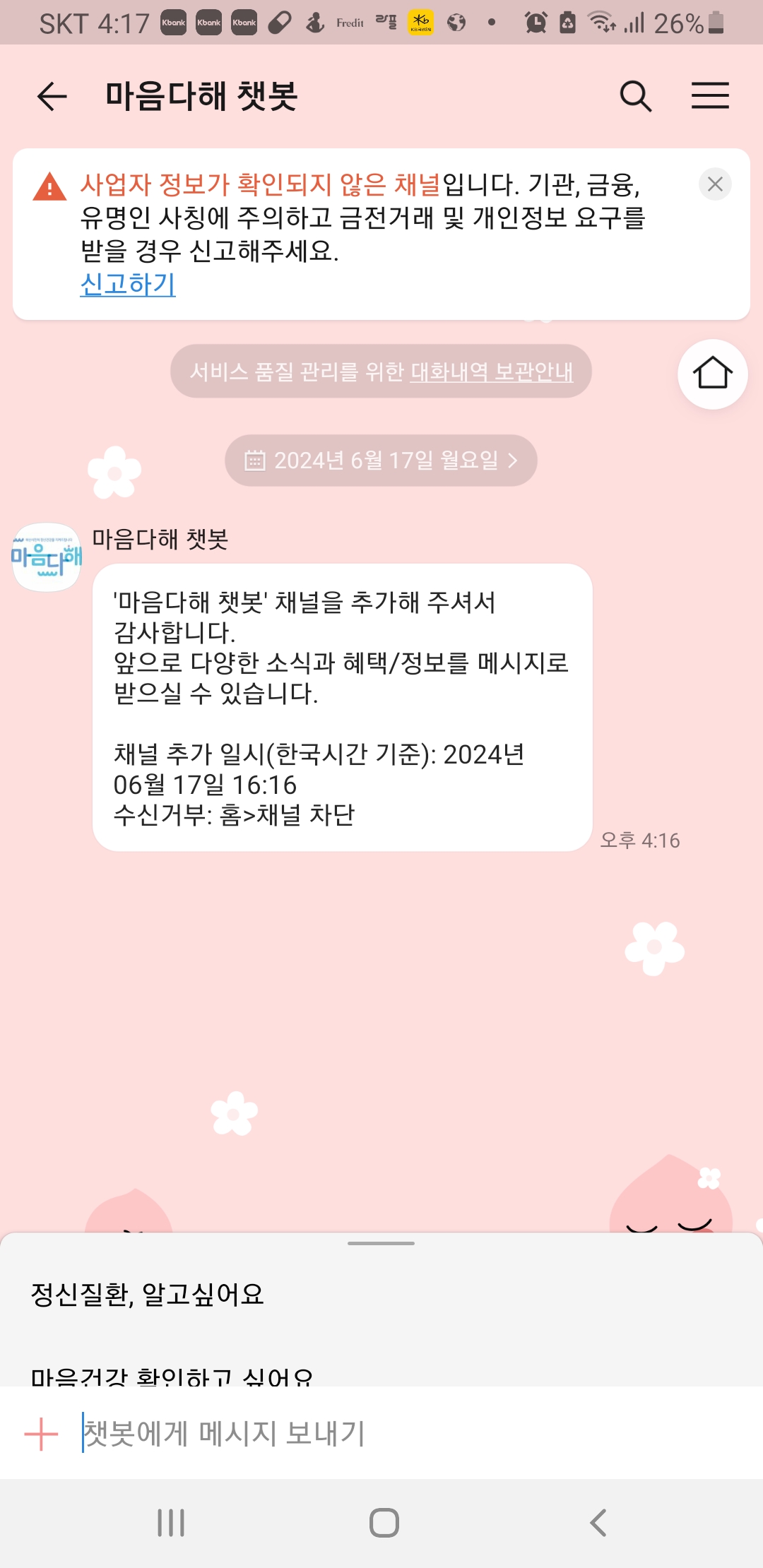Tap the 신고하기 link

click(128, 284)
